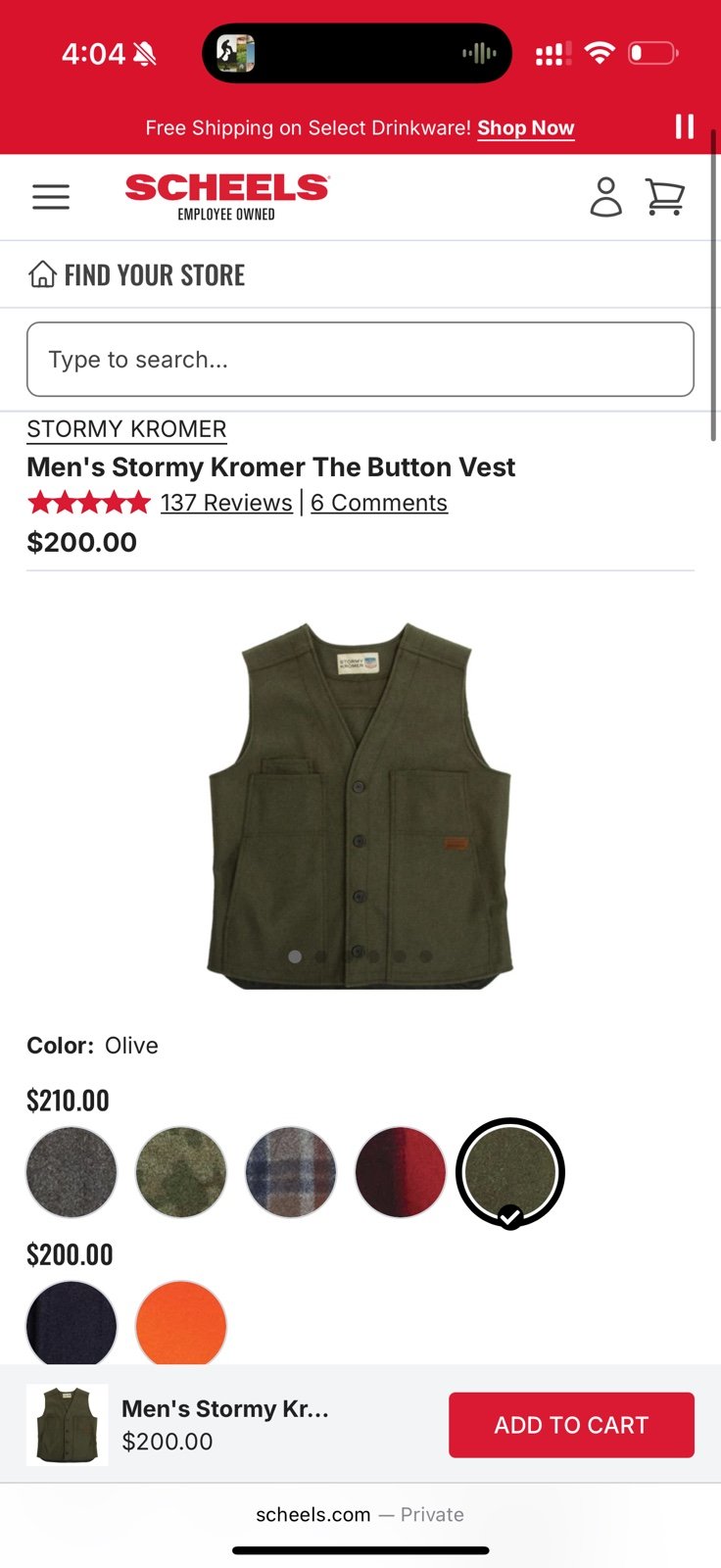Open Find Your Store
Viewport: 721px width, 1568px height.
137,274
